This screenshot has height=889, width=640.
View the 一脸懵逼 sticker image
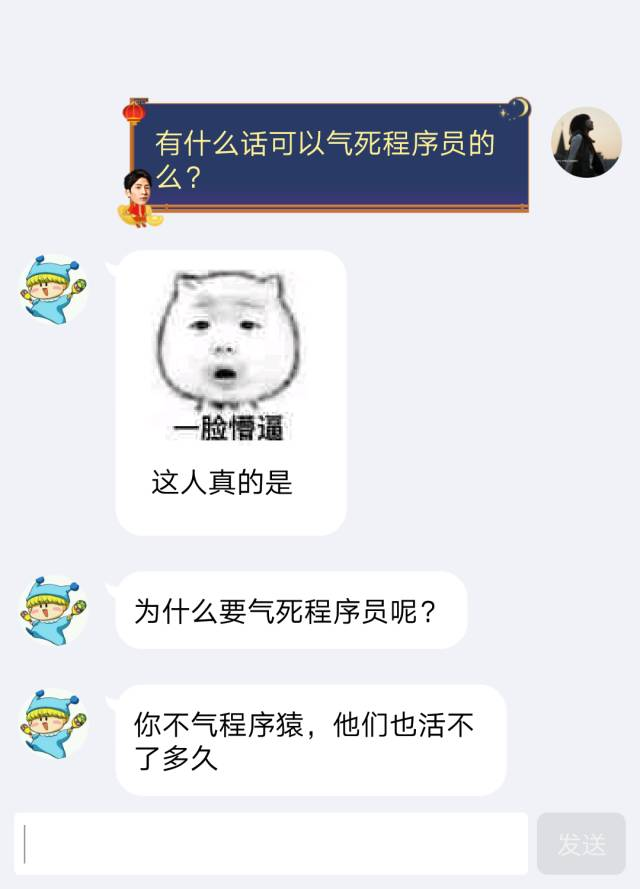click(230, 355)
